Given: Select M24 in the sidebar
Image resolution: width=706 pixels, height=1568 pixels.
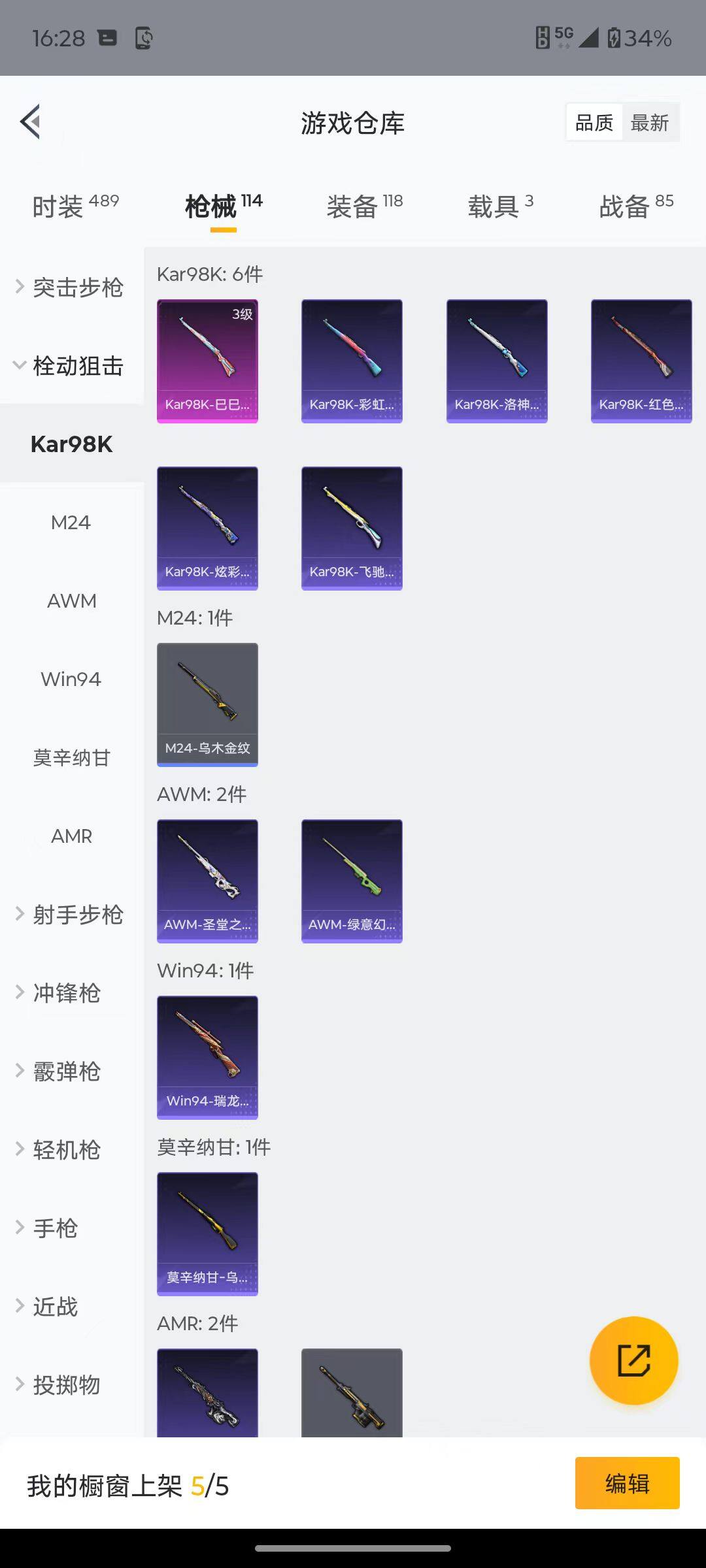Looking at the screenshot, I should tap(71, 521).
